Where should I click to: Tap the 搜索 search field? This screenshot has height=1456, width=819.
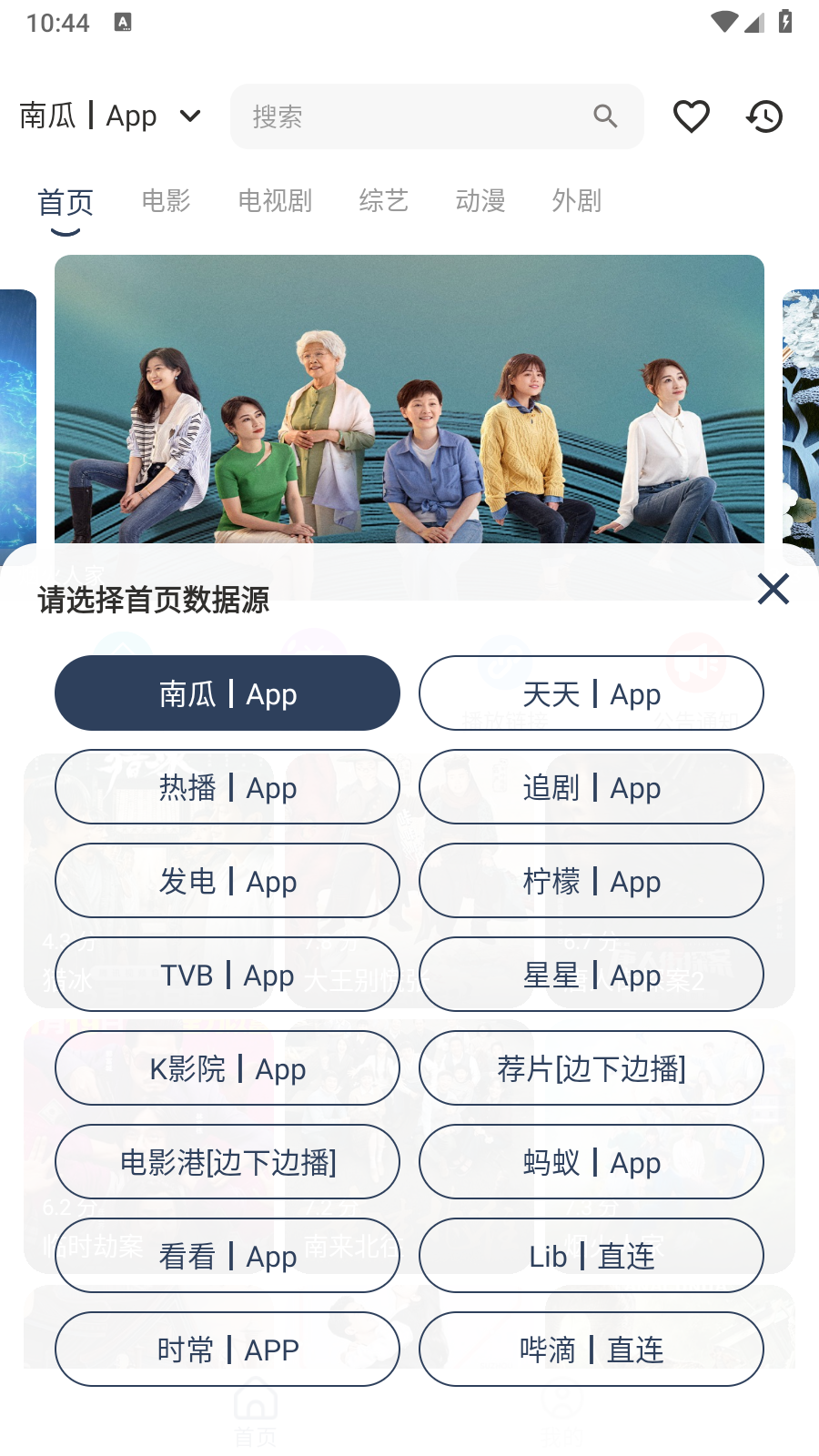[419, 116]
